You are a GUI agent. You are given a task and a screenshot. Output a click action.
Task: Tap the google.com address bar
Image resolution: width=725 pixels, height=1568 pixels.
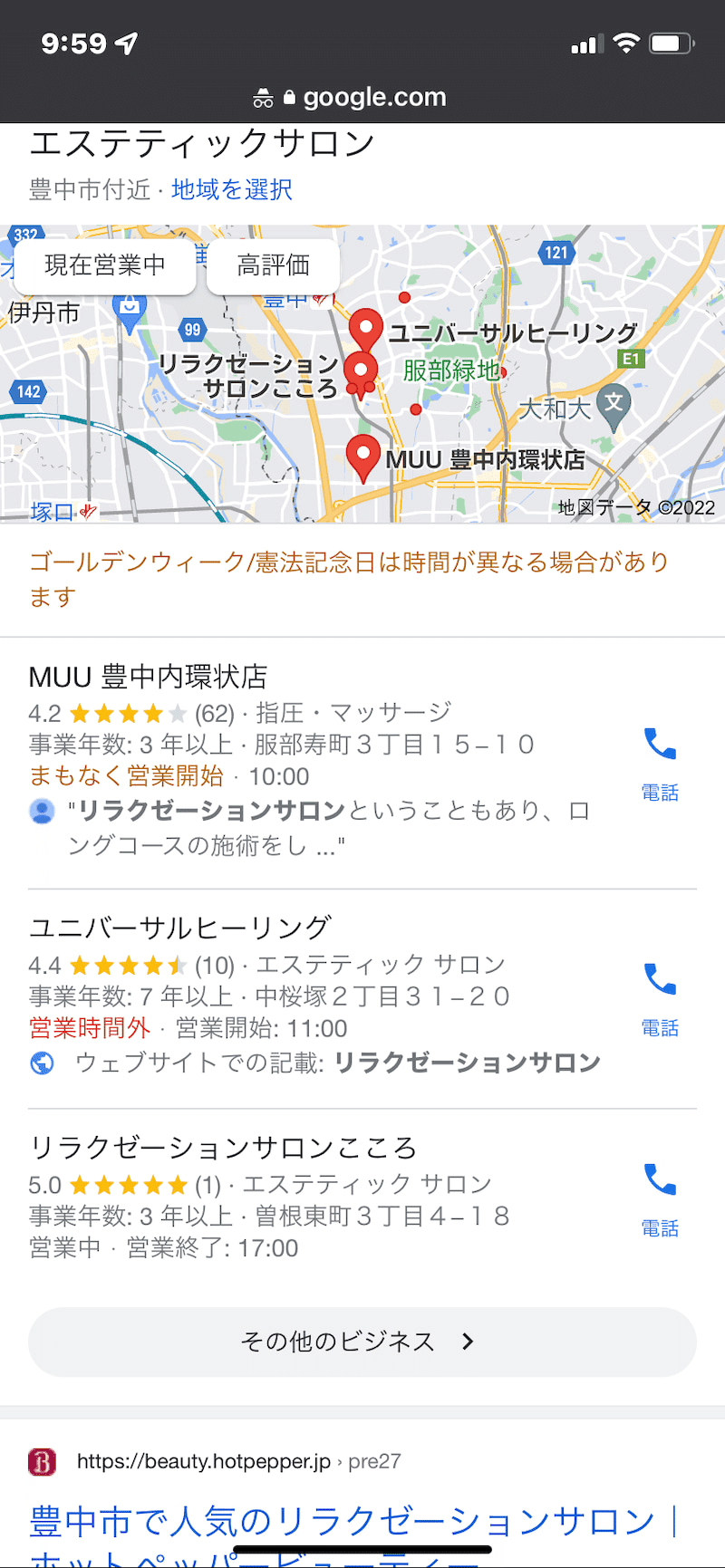click(362, 98)
